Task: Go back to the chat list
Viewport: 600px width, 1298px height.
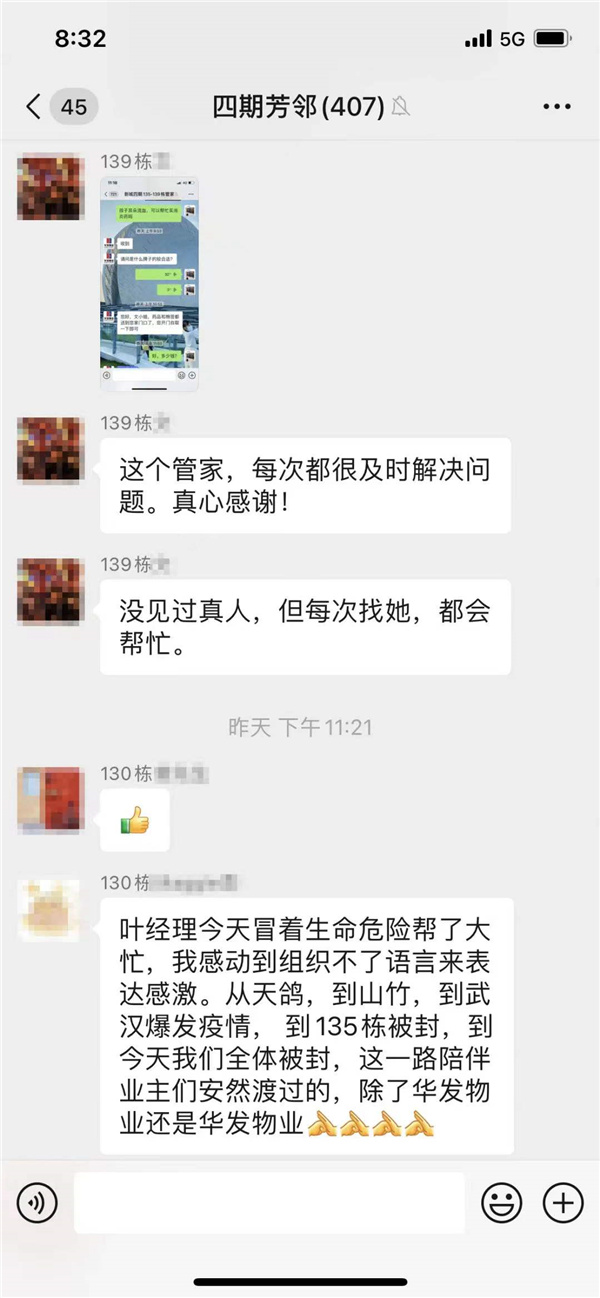Action: [x=35, y=107]
